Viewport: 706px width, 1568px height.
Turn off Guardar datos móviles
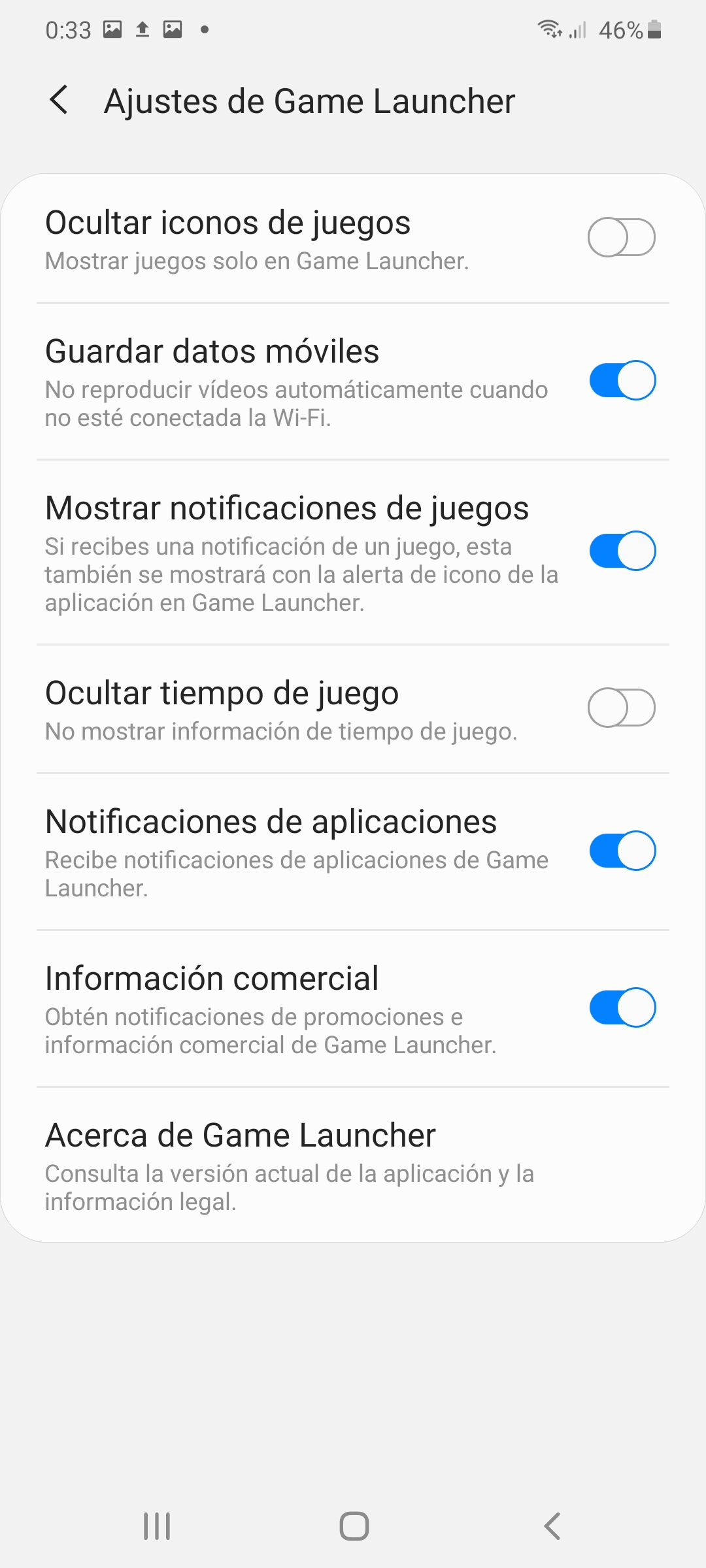click(622, 380)
